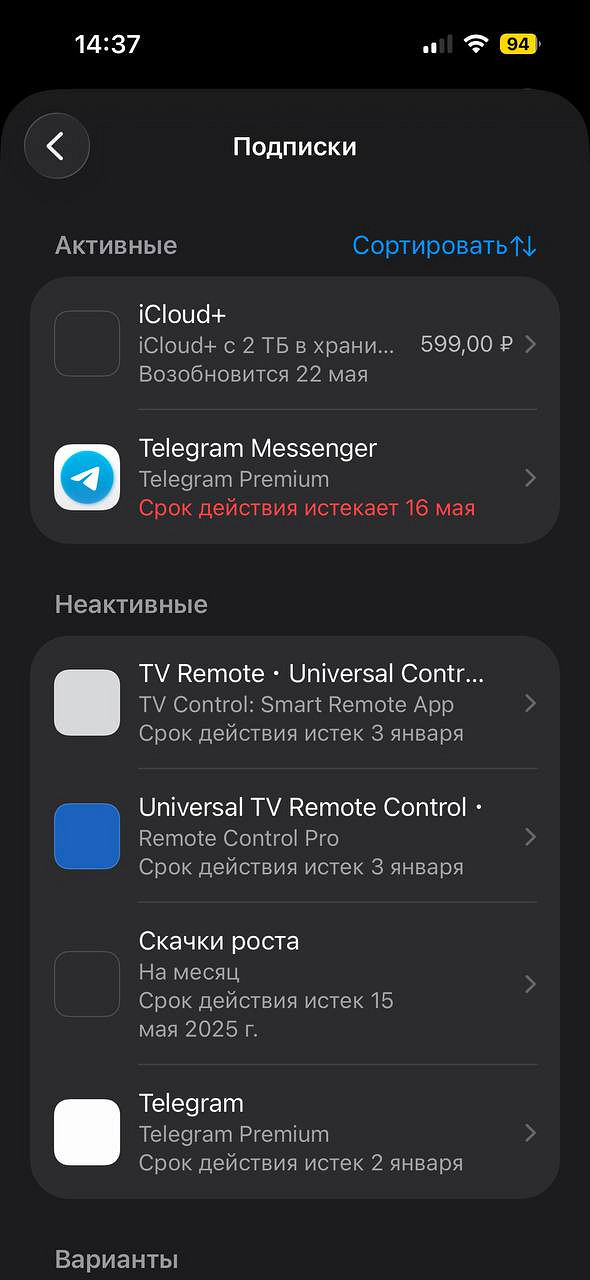
Task: Open the Скачки роста subscription
Action: tap(295, 984)
